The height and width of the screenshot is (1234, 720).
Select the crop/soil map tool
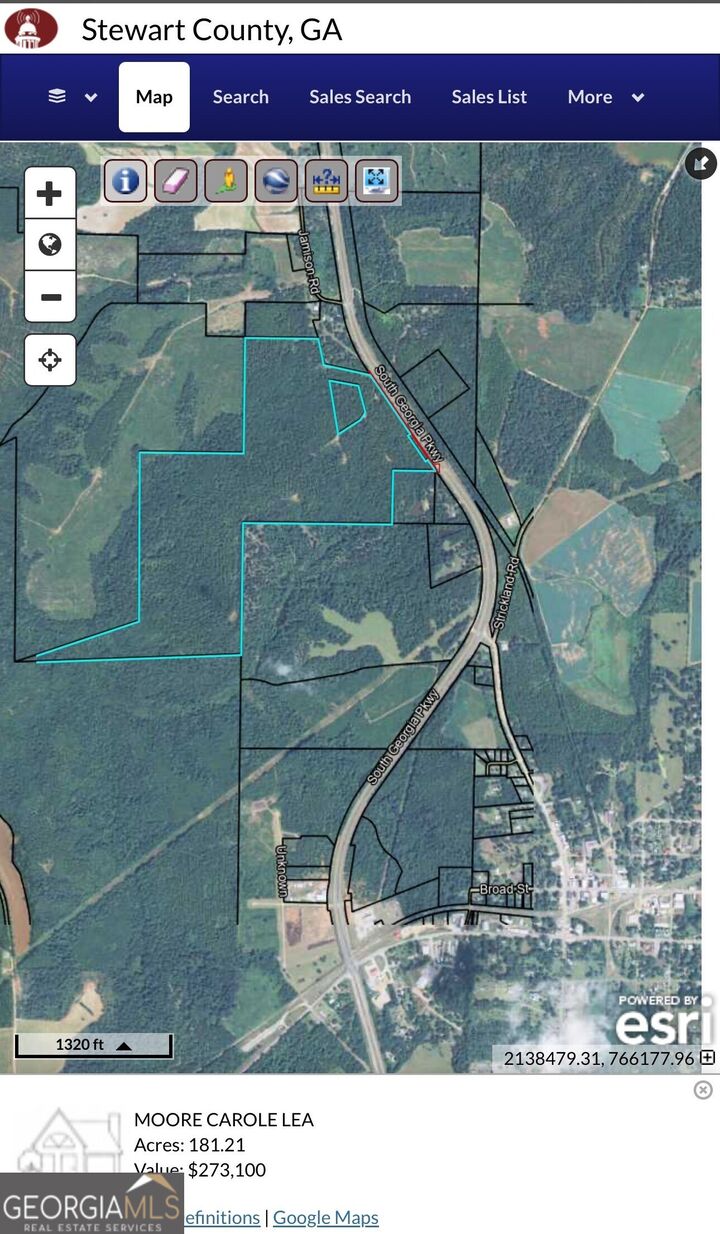point(225,182)
